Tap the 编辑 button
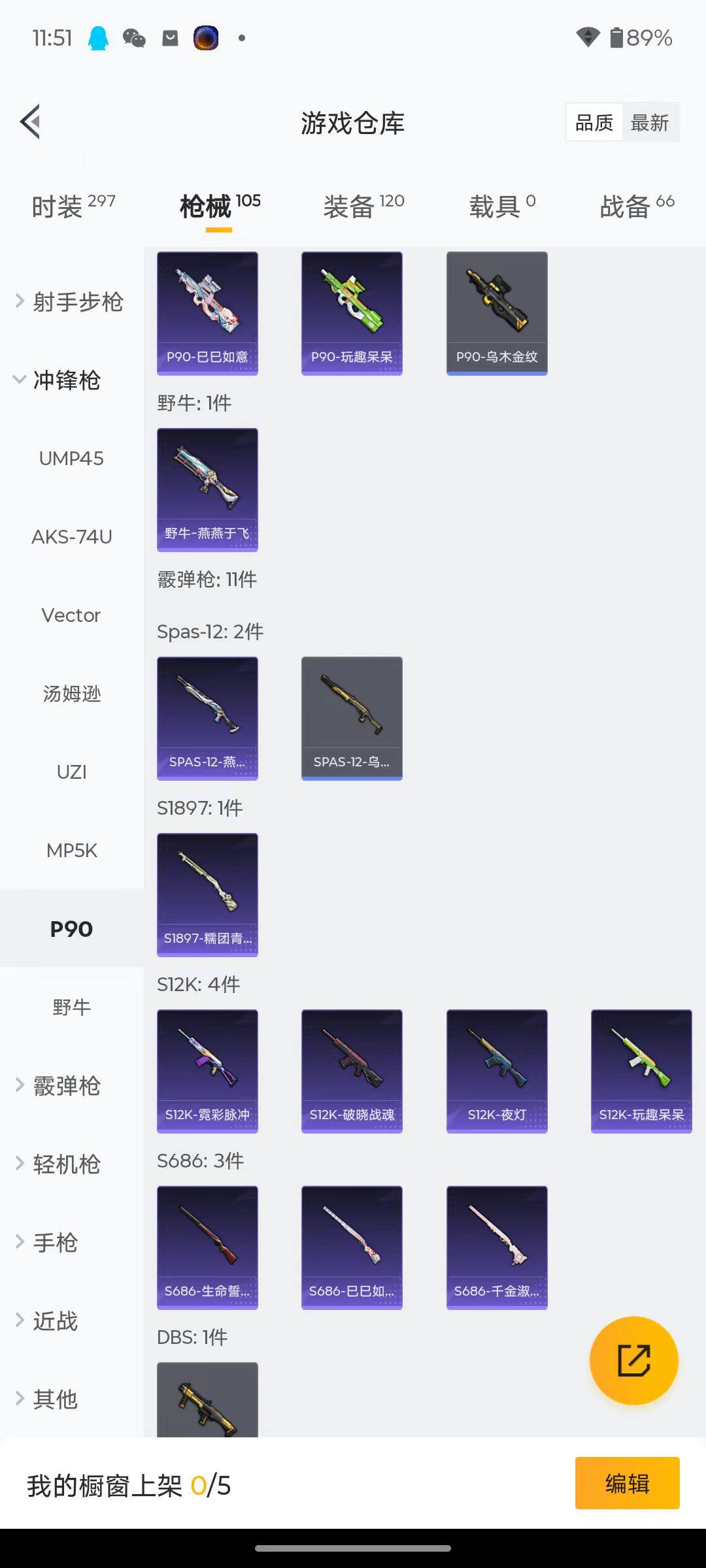This screenshot has width=706, height=1568. pos(627,1483)
